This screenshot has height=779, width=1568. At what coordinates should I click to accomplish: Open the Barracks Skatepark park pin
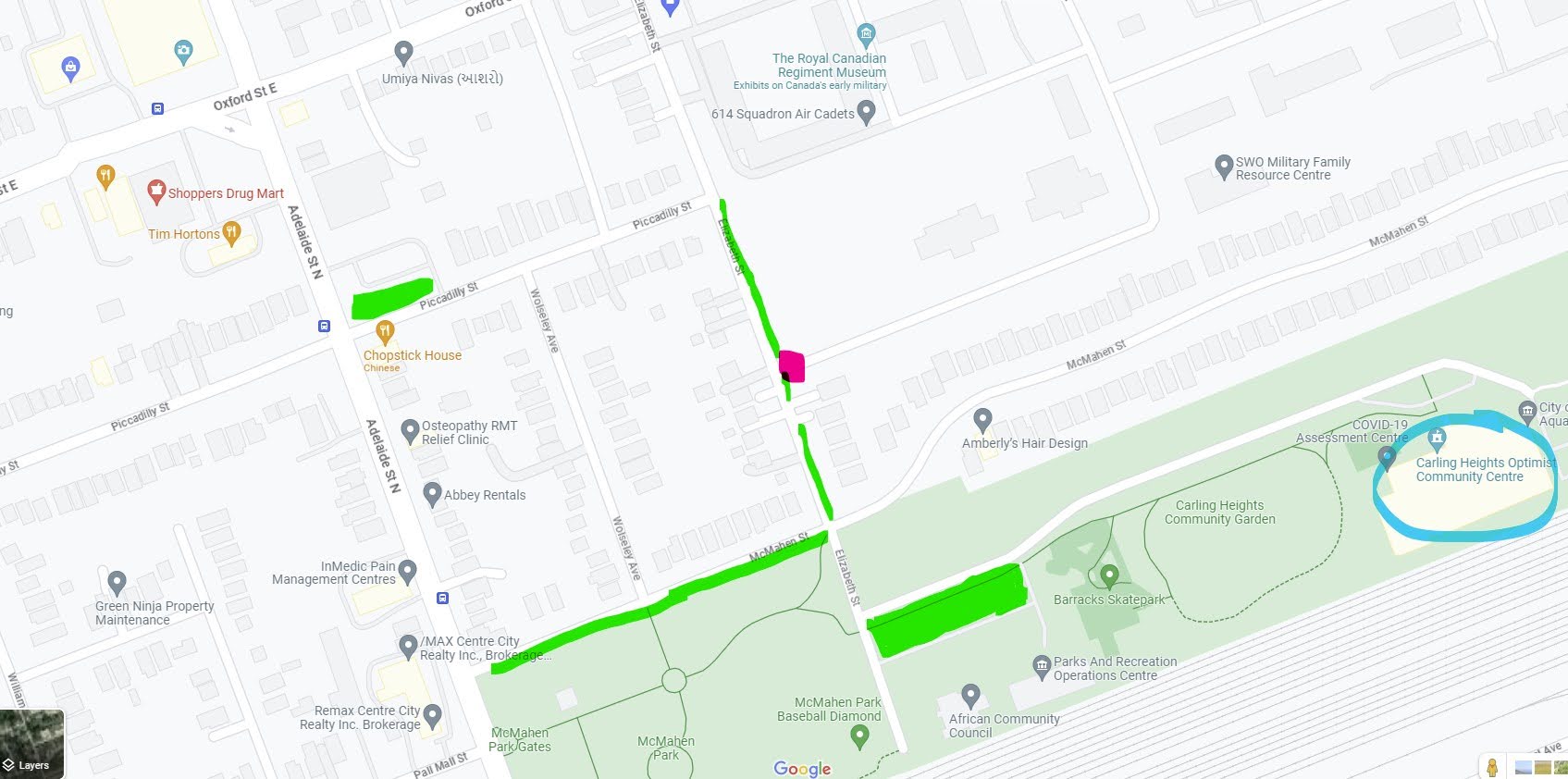pos(1109,576)
